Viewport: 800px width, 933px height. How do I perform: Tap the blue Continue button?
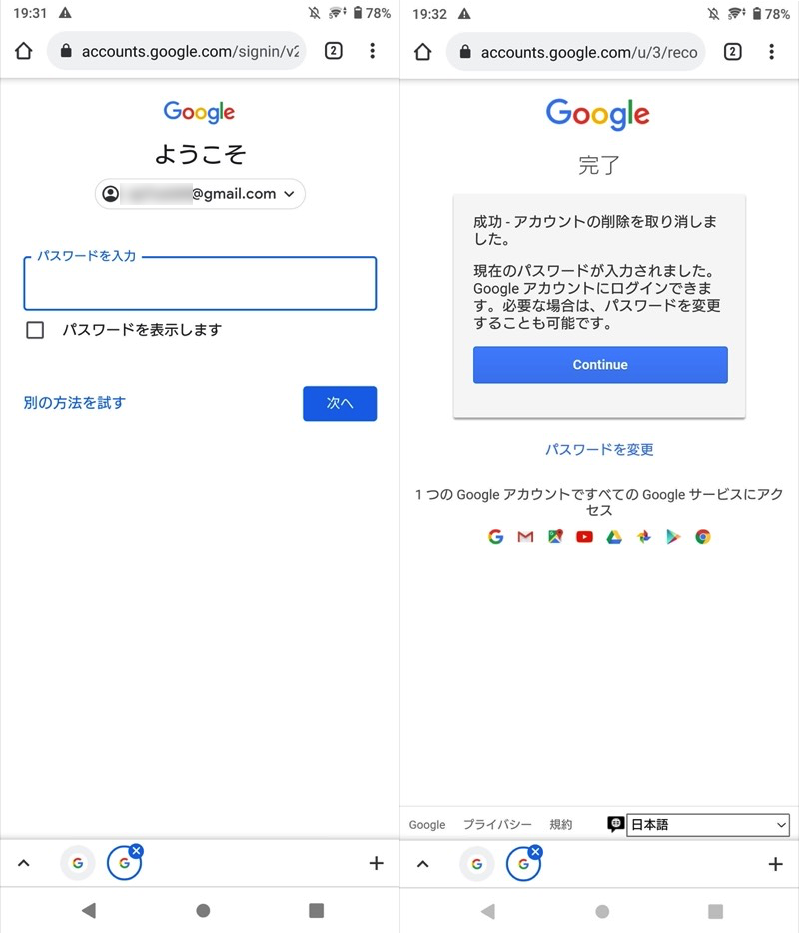[600, 365]
